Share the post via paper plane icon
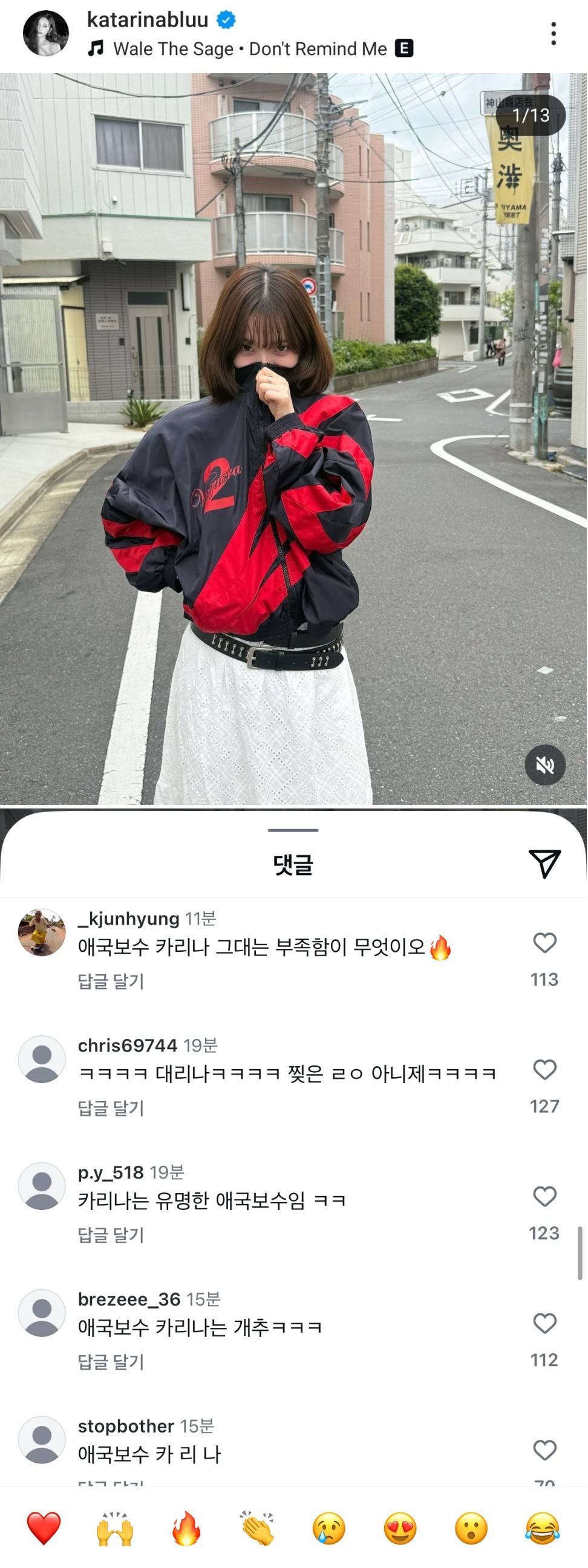 pyautogui.click(x=544, y=863)
